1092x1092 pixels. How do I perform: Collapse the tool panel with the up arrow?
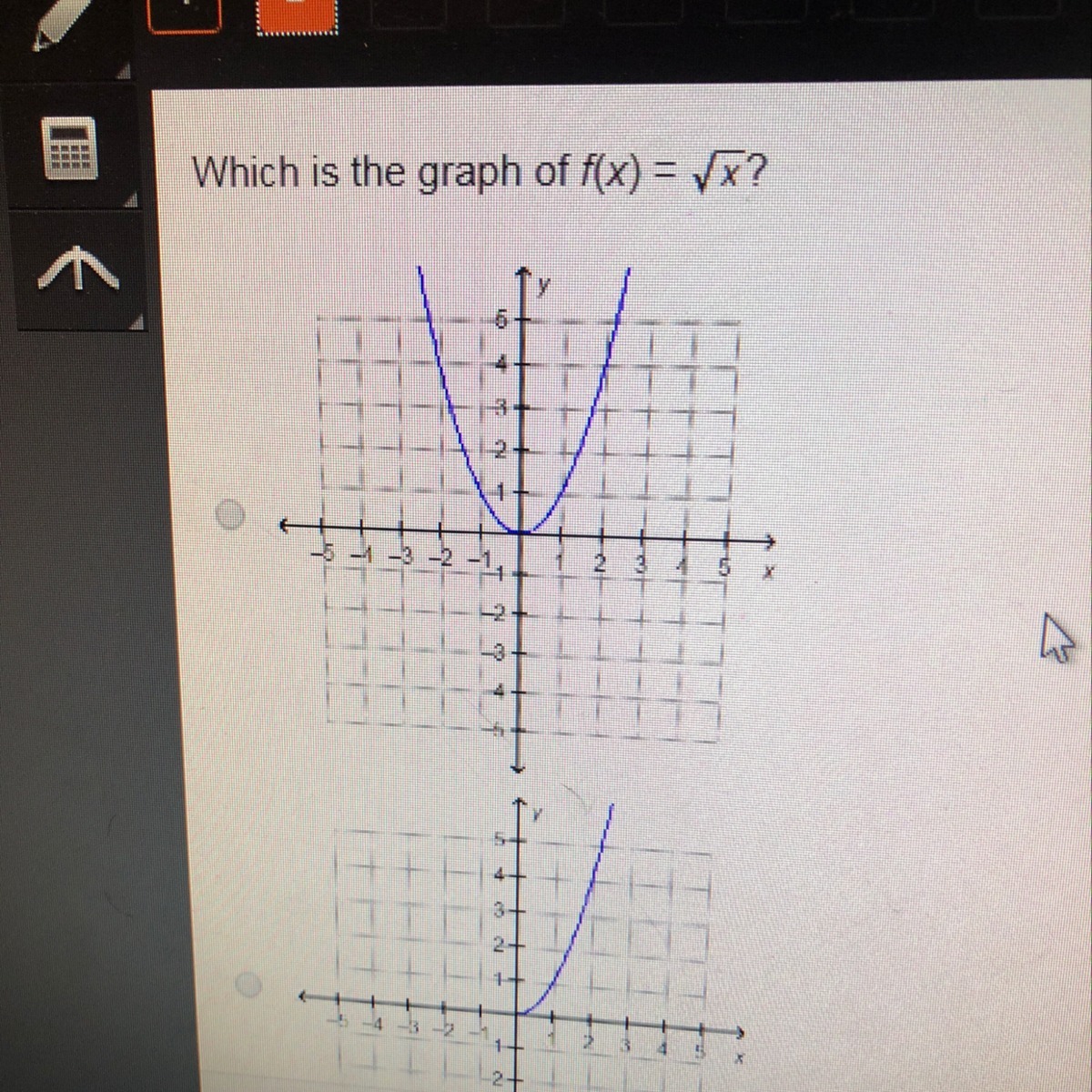[x=78, y=269]
